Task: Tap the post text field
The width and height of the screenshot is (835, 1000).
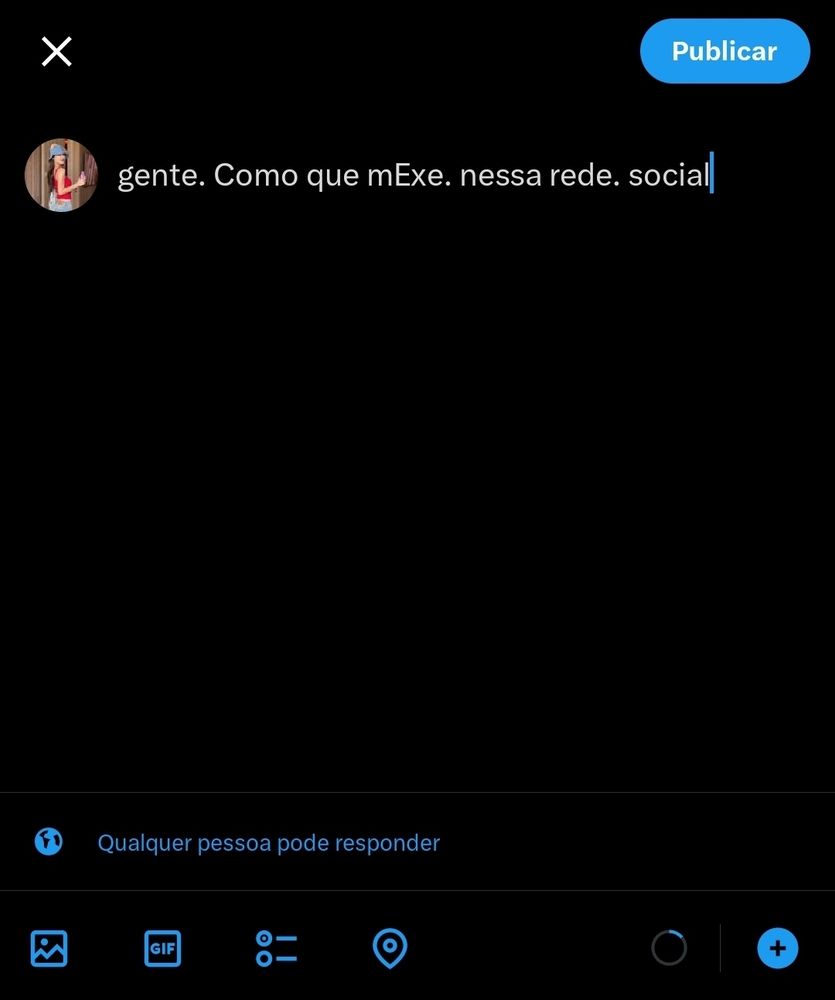Action: [x=414, y=176]
